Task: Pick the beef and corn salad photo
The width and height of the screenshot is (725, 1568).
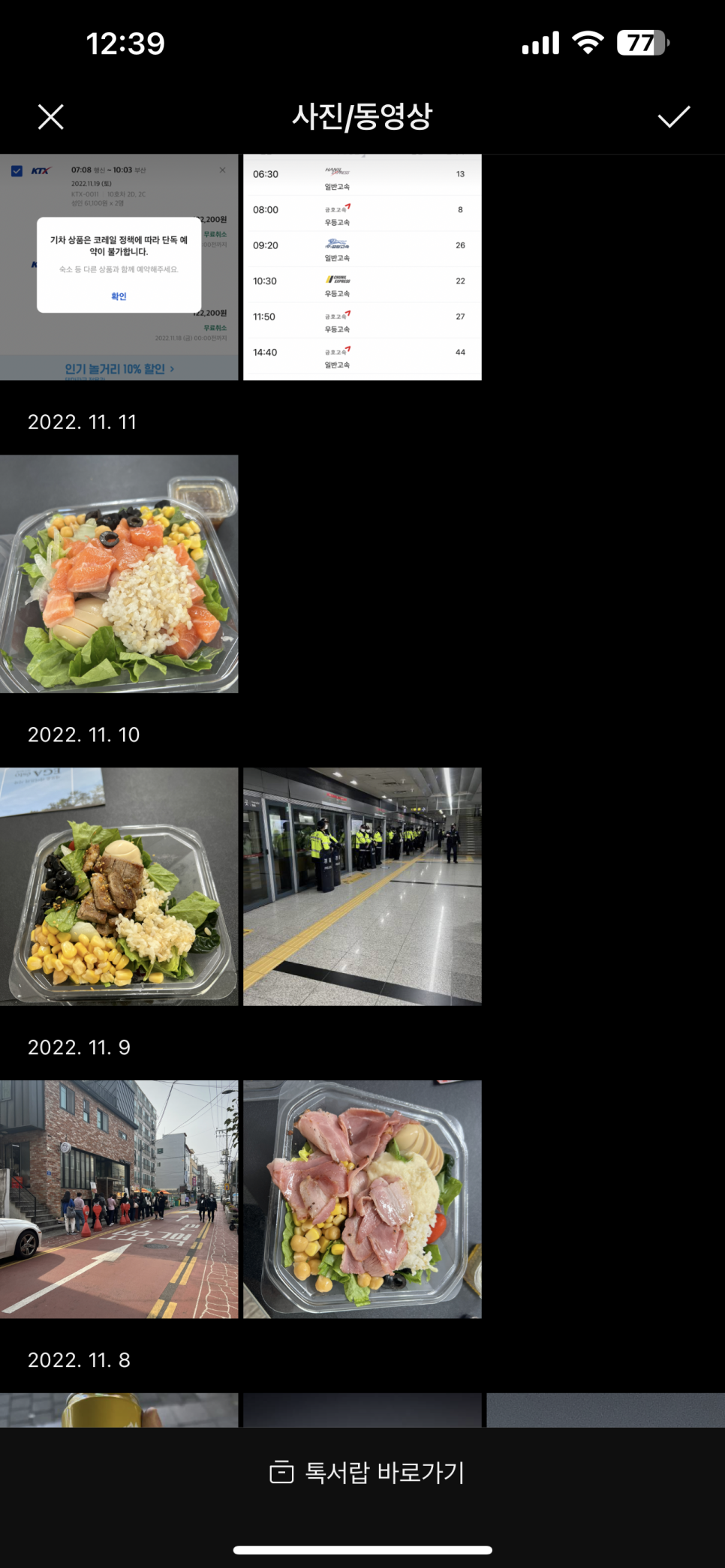Action: (119, 886)
